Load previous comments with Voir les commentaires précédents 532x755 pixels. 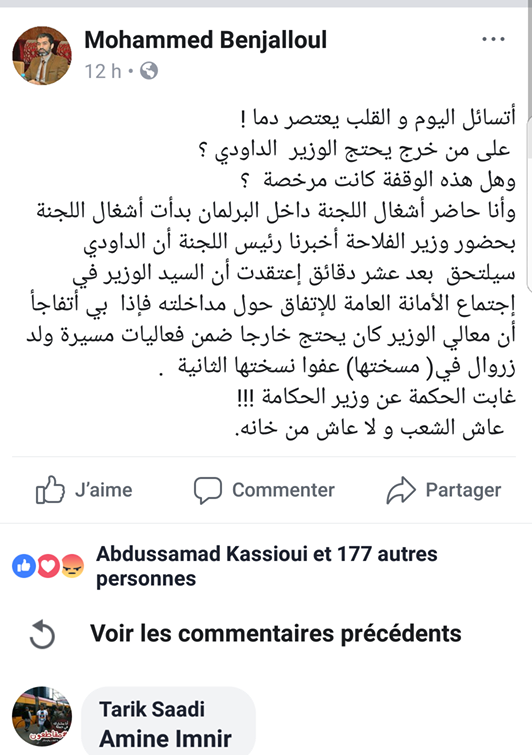(x=276, y=633)
